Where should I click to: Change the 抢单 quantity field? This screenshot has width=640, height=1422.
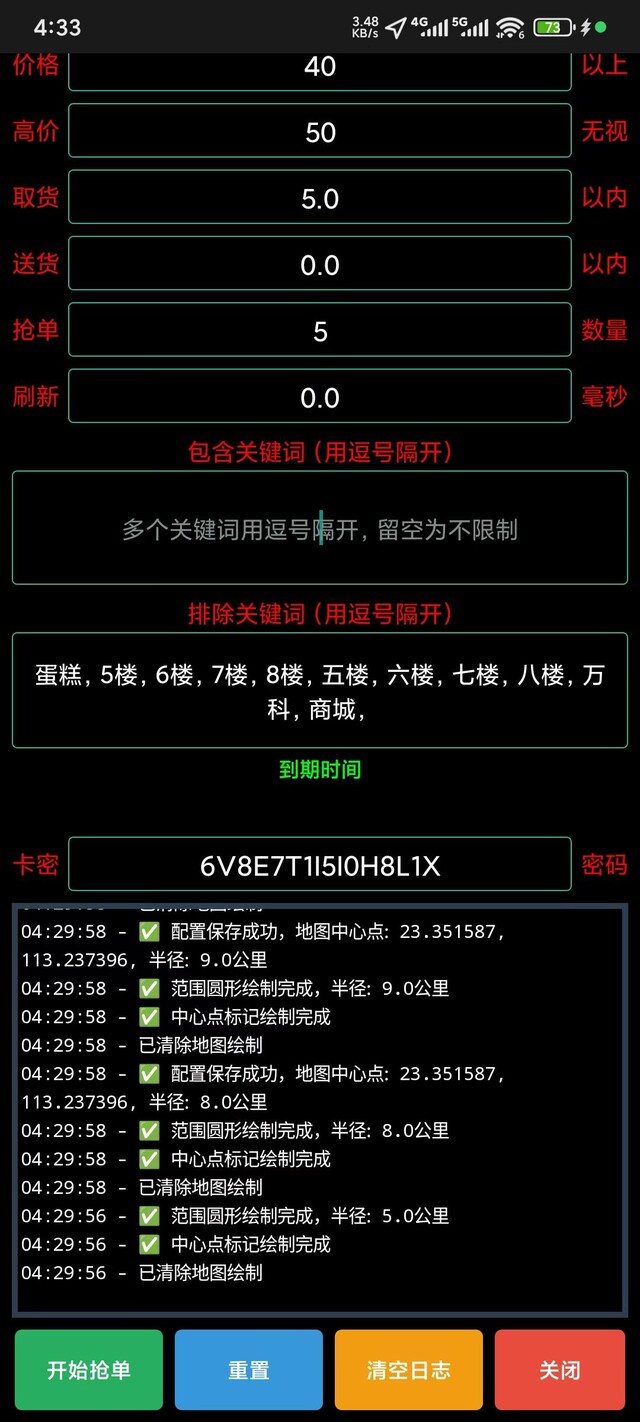[320, 330]
